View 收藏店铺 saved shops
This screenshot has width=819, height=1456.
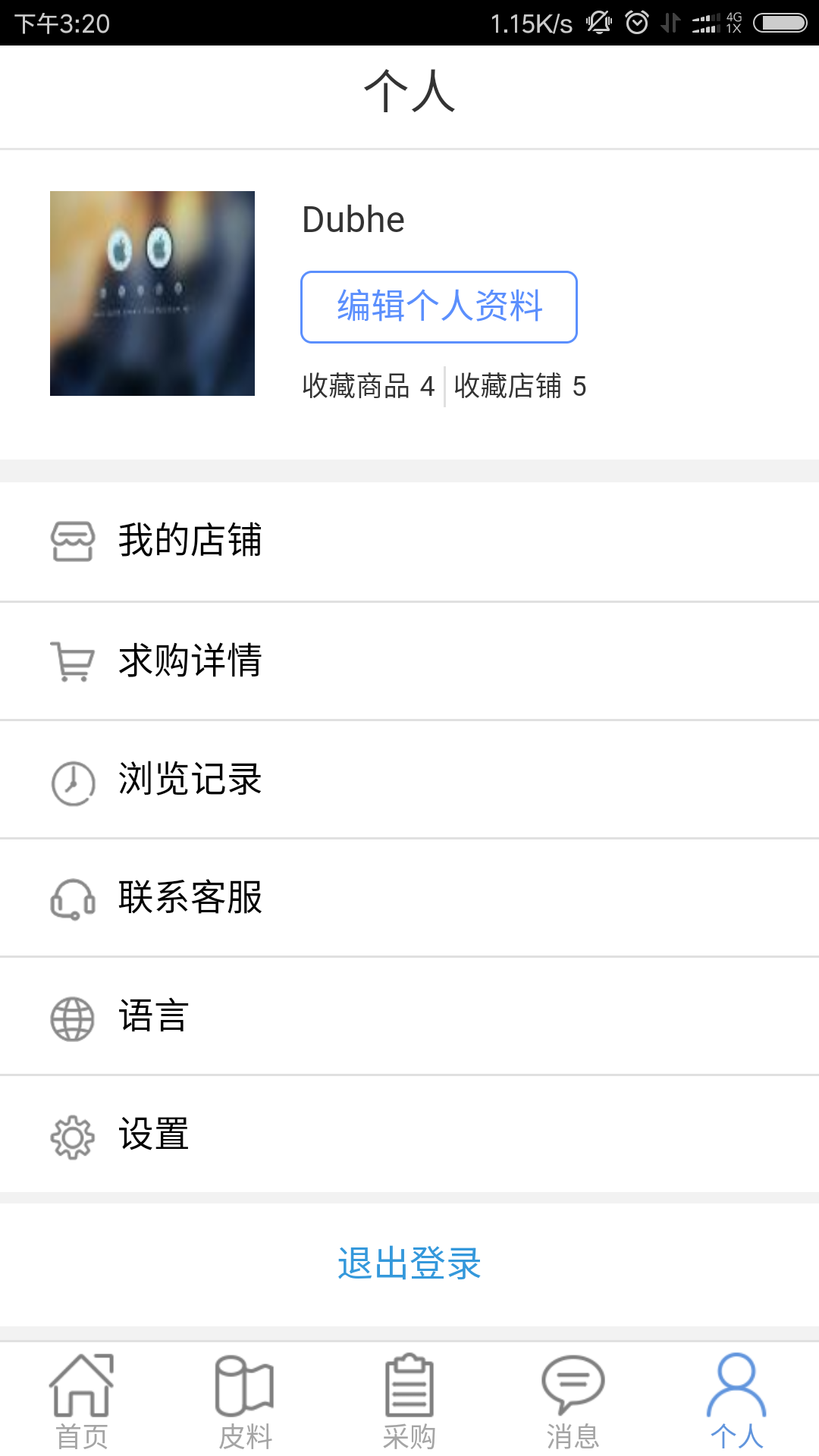tap(520, 387)
